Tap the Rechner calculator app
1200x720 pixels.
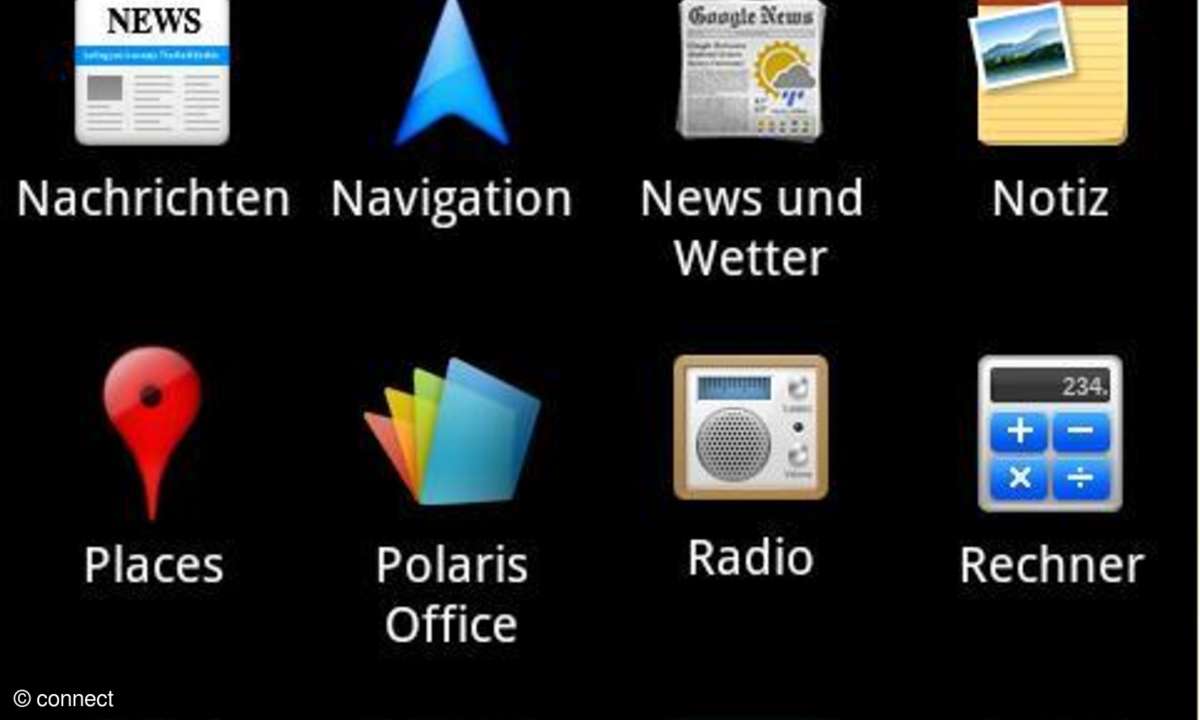[1050, 432]
